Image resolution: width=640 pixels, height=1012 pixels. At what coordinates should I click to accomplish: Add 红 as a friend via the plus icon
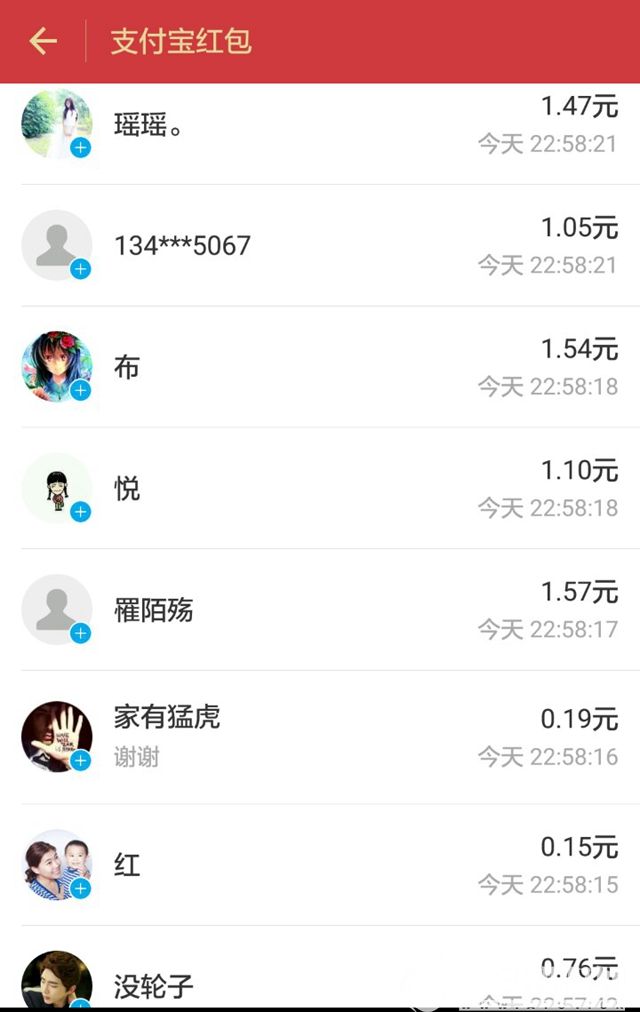pyautogui.click(x=81, y=888)
